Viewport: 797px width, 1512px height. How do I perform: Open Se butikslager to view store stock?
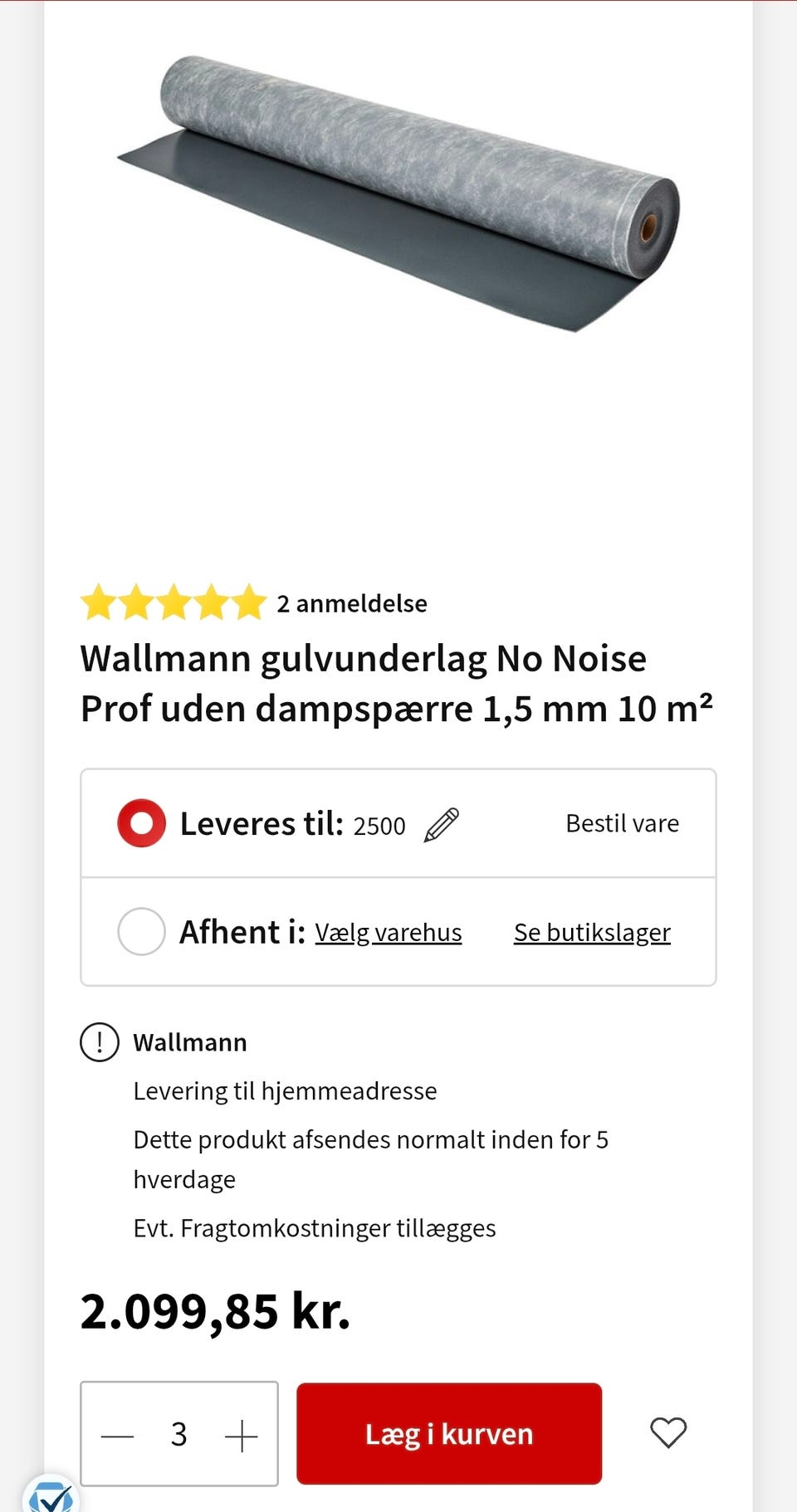tap(592, 932)
